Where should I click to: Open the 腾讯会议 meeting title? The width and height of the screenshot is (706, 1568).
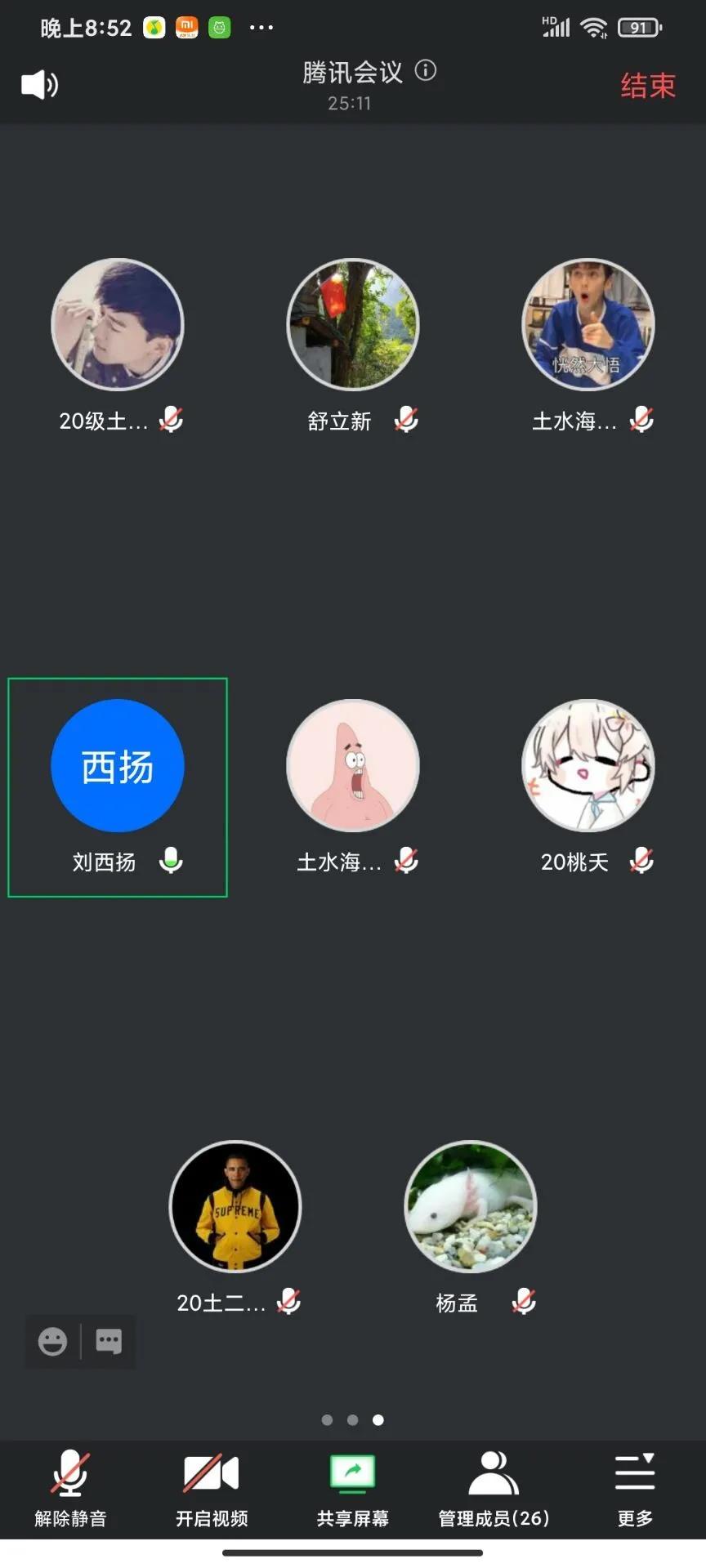click(x=351, y=72)
